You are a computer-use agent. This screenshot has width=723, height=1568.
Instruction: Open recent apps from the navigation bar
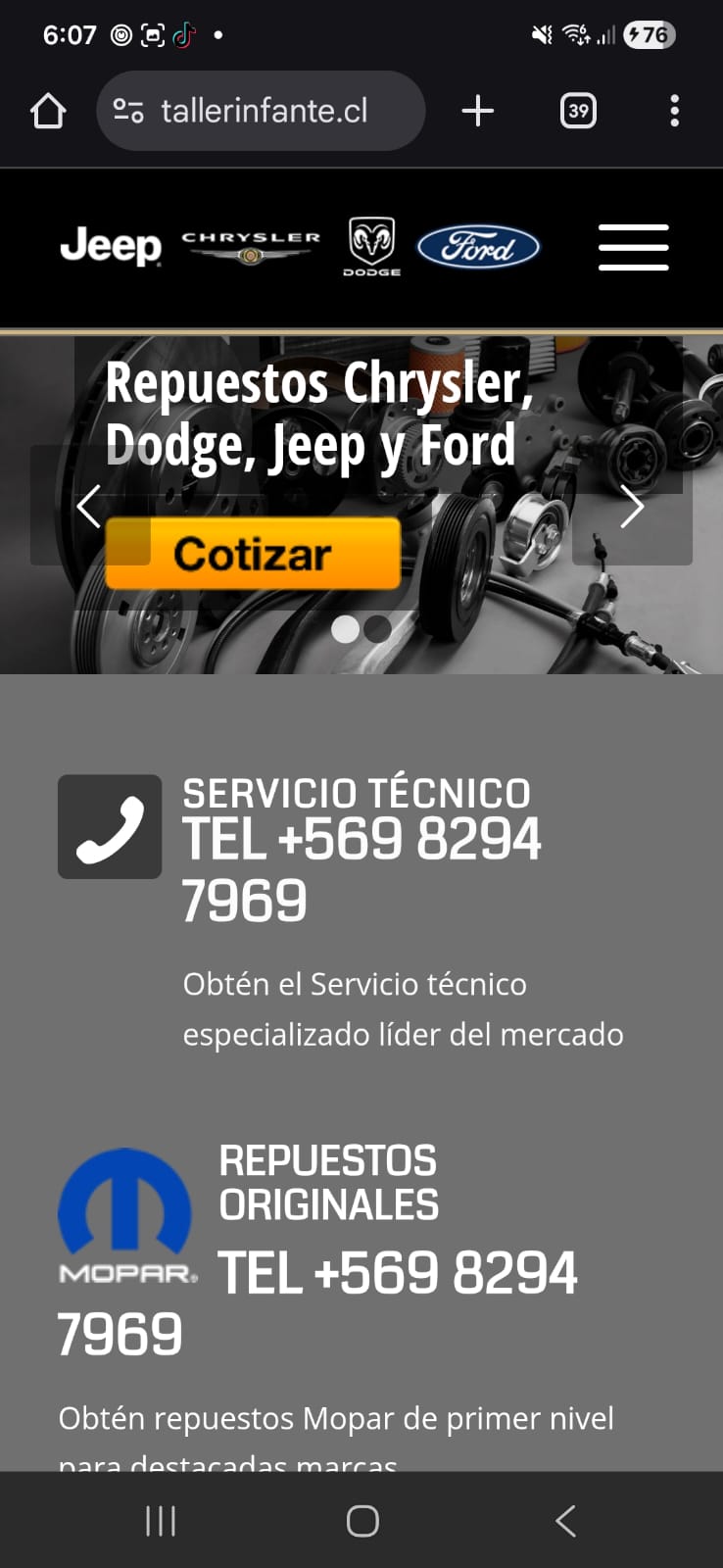[x=161, y=1520]
